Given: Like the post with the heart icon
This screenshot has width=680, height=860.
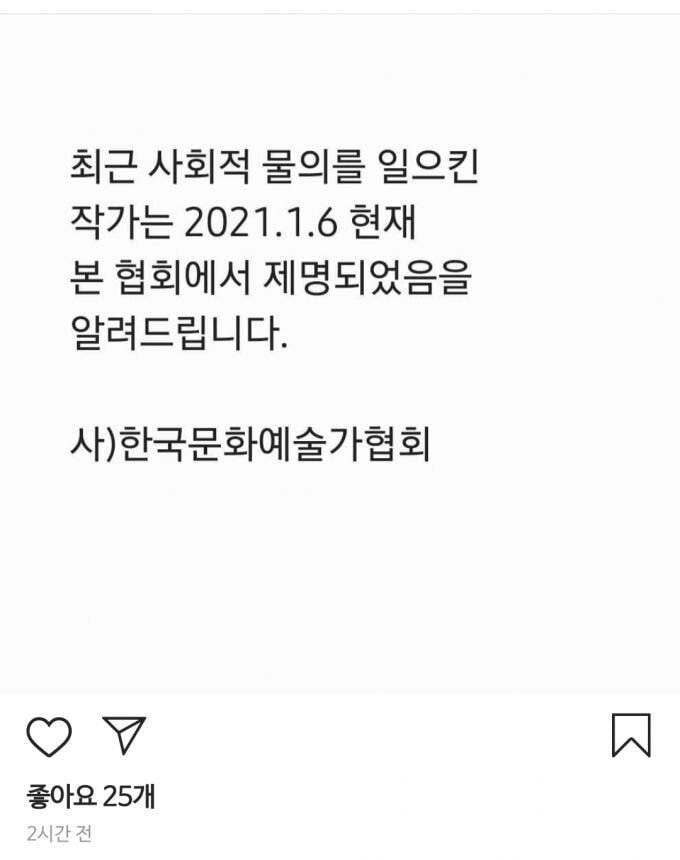Looking at the screenshot, I should [x=48, y=737].
